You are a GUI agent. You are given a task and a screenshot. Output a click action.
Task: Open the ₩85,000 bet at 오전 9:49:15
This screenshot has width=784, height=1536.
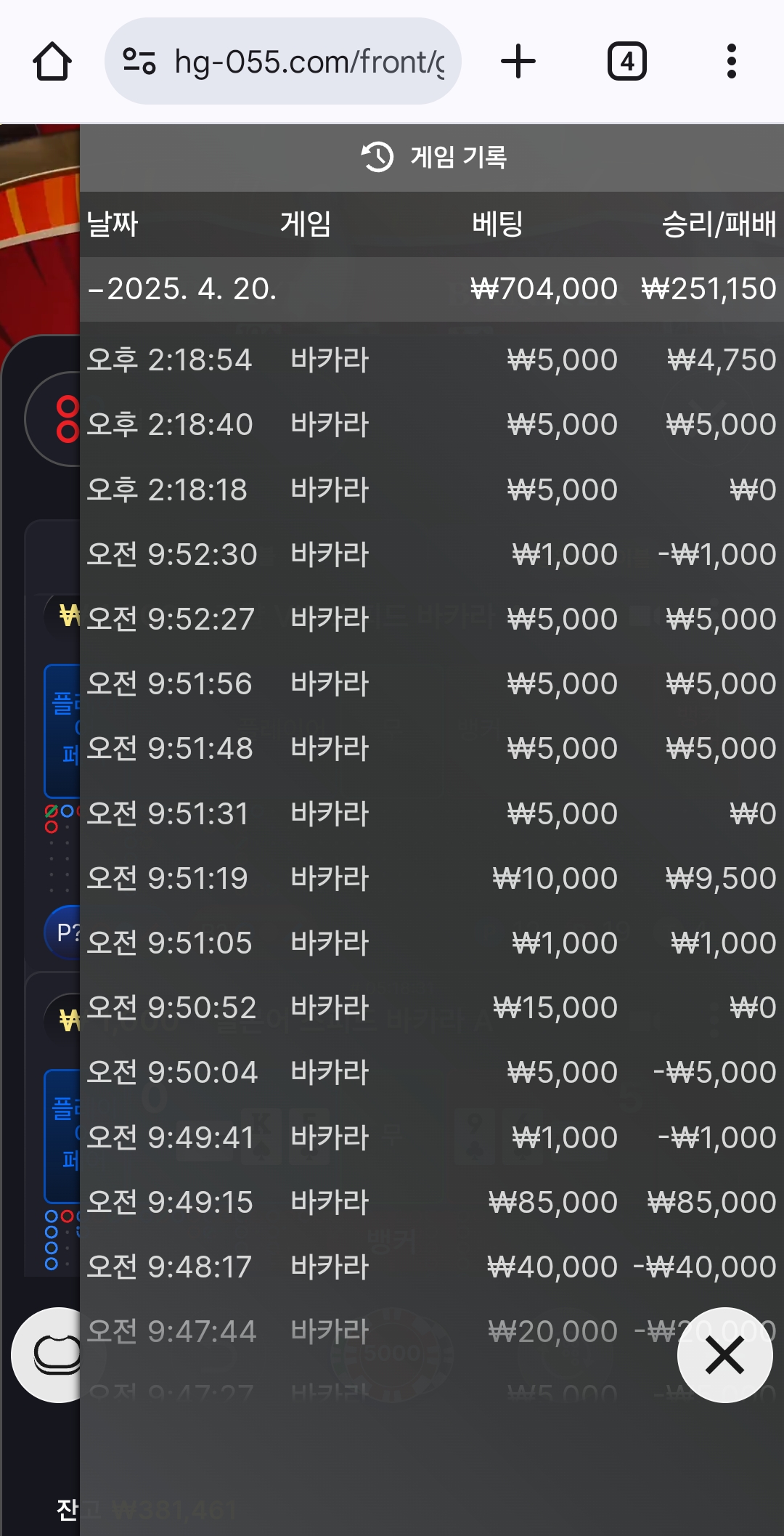pos(431,1203)
